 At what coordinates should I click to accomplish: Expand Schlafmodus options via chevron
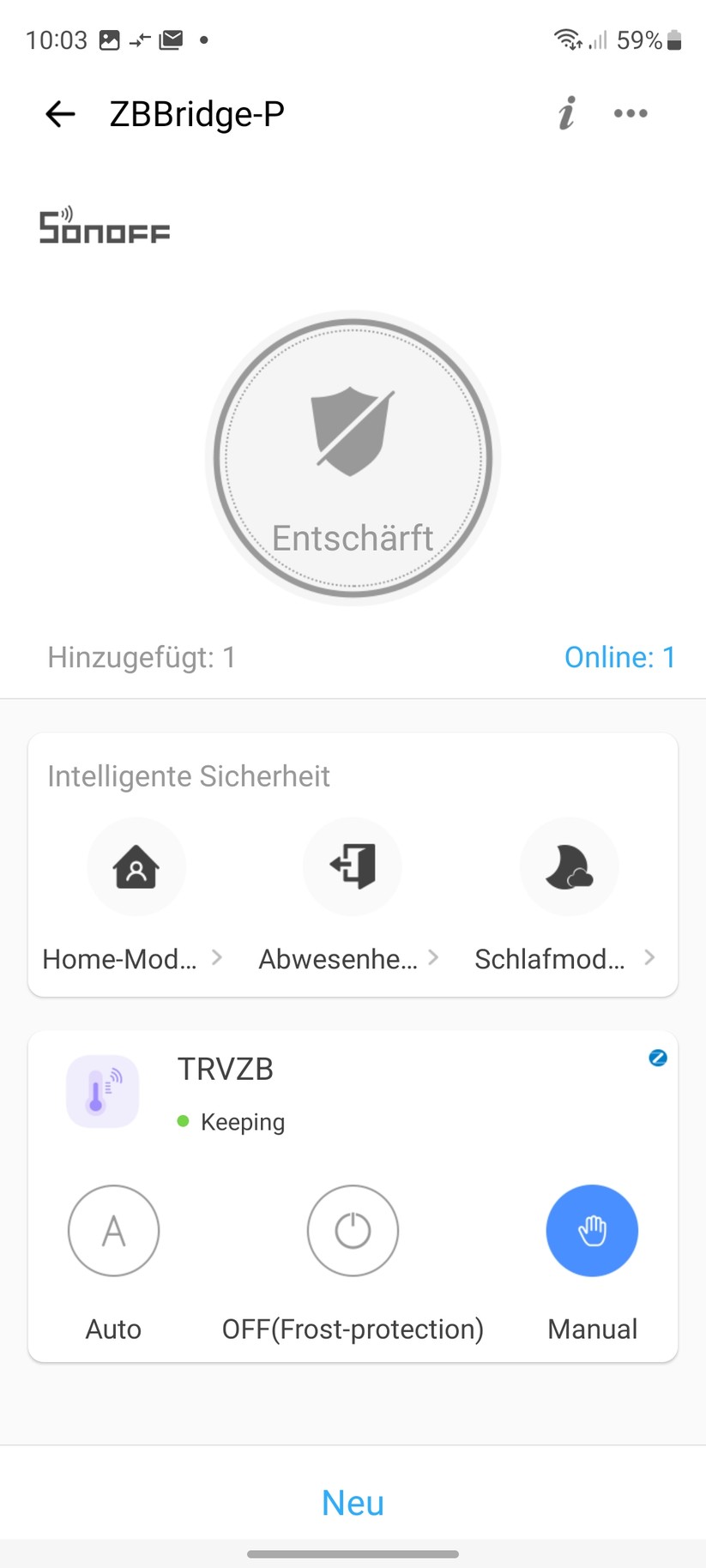click(649, 956)
